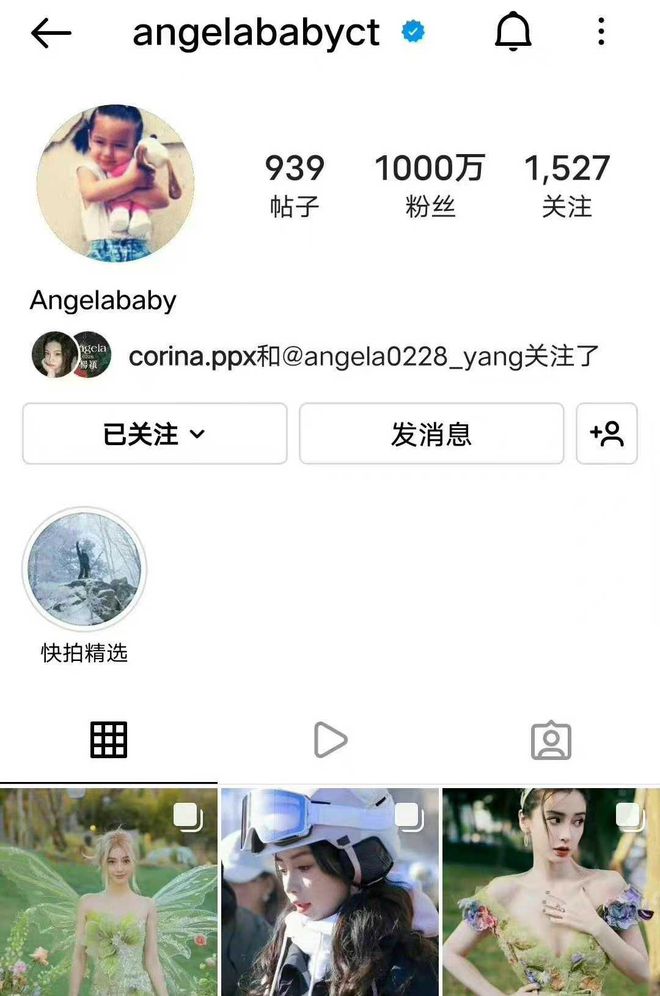Expand the 已关注 following dropdown
The height and width of the screenshot is (996, 660).
[x=154, y=434]
